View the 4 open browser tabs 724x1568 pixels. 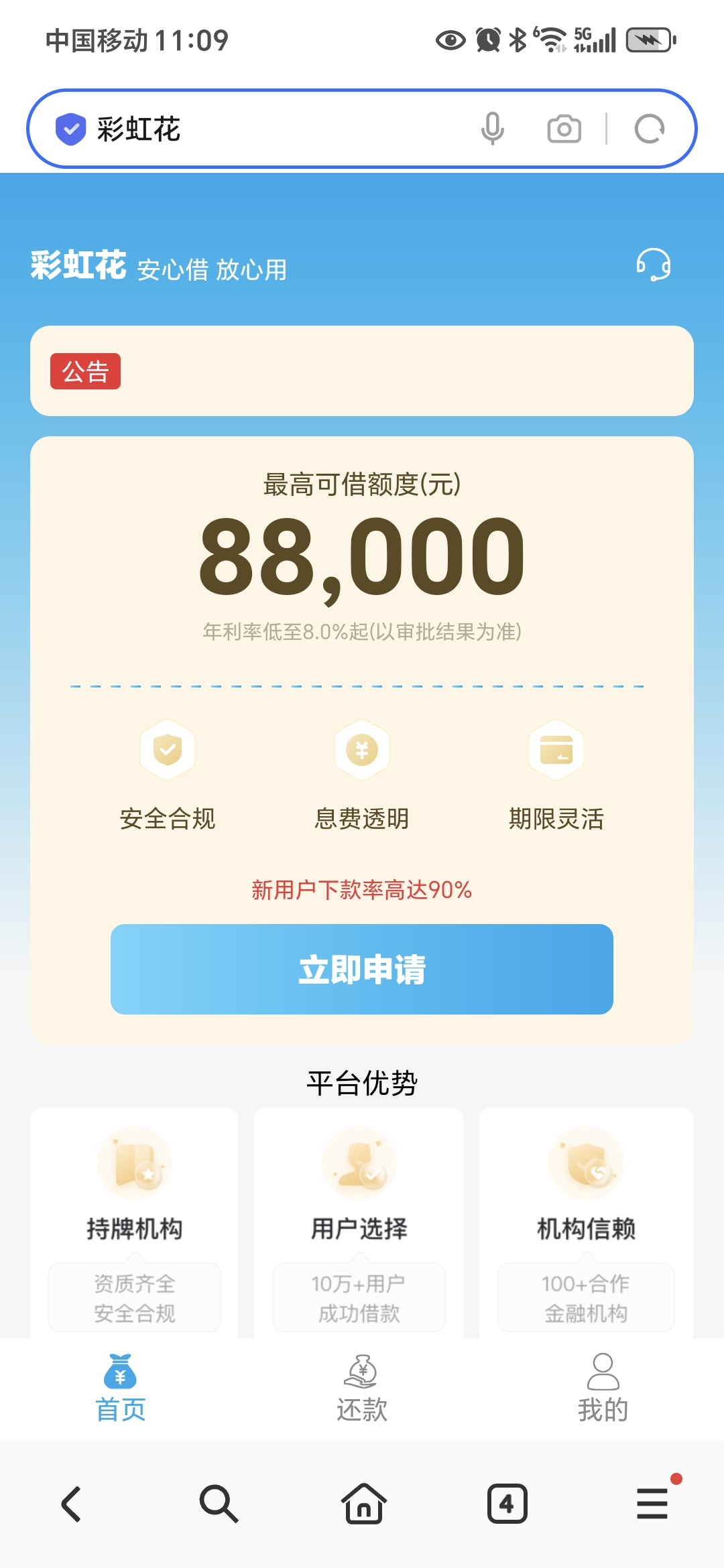(x=507, y=1504)
